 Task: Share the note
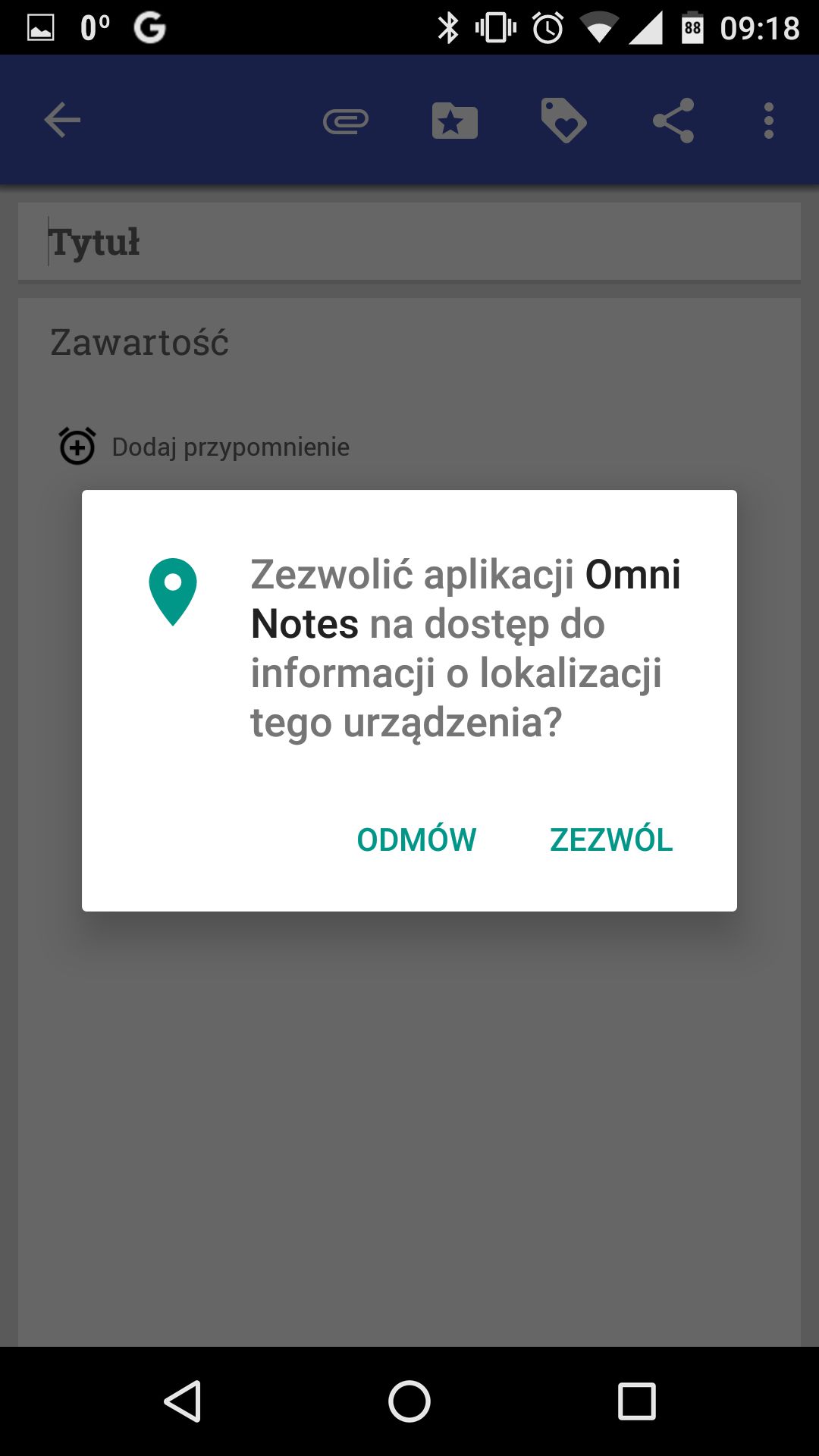tap(673, 121)
